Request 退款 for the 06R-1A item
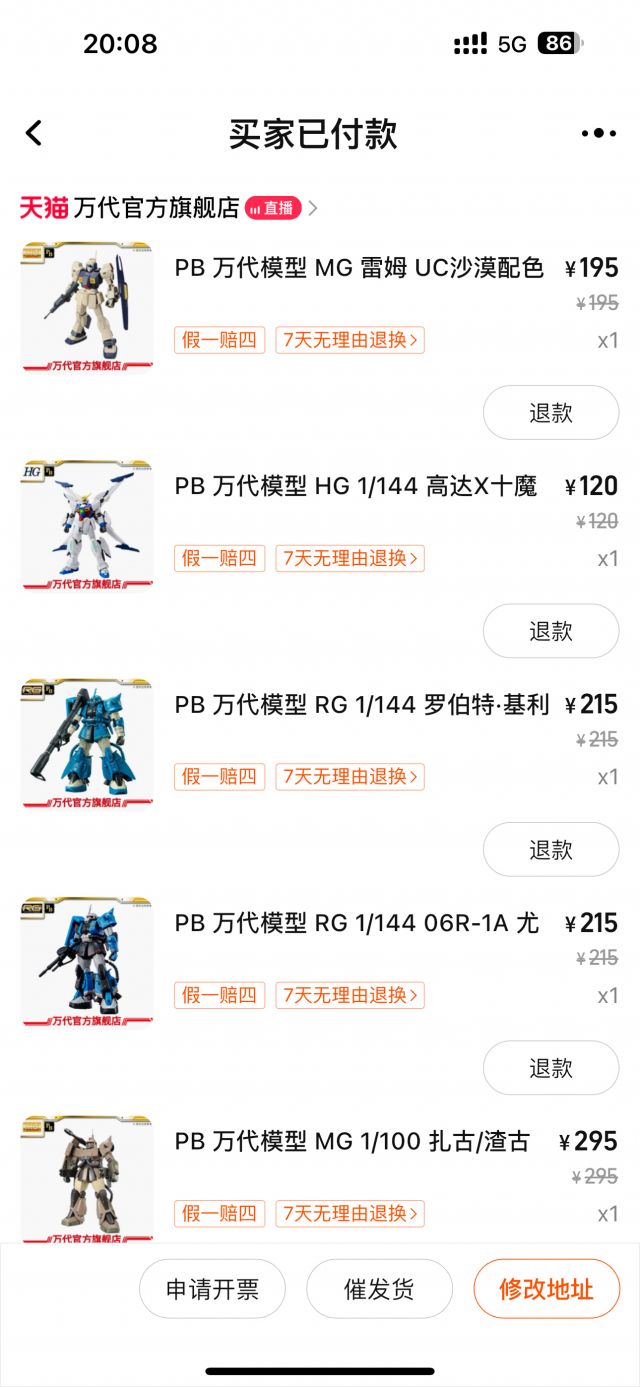640x1387 pixels. click(550, 1068)
